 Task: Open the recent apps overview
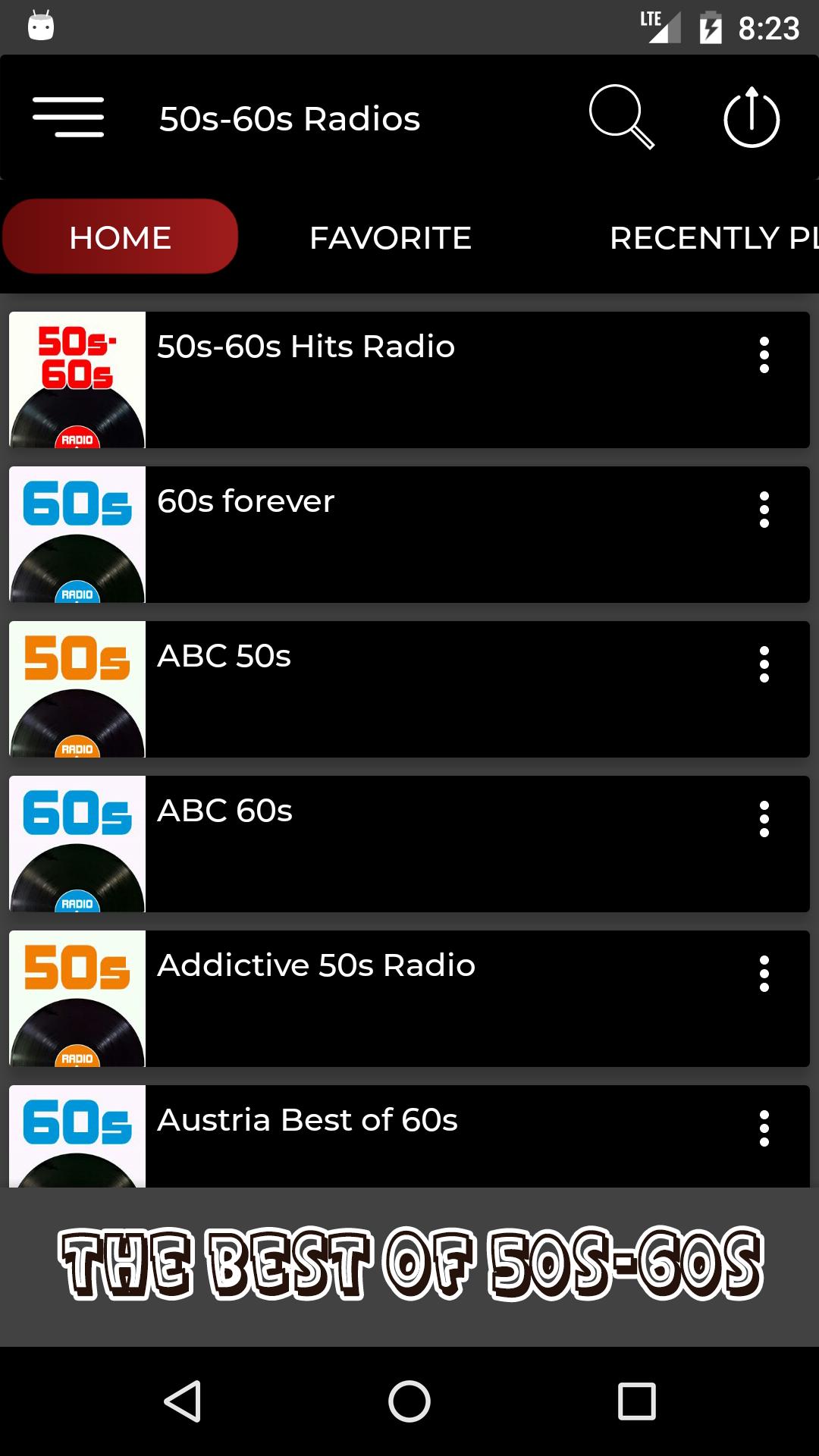636,1401
